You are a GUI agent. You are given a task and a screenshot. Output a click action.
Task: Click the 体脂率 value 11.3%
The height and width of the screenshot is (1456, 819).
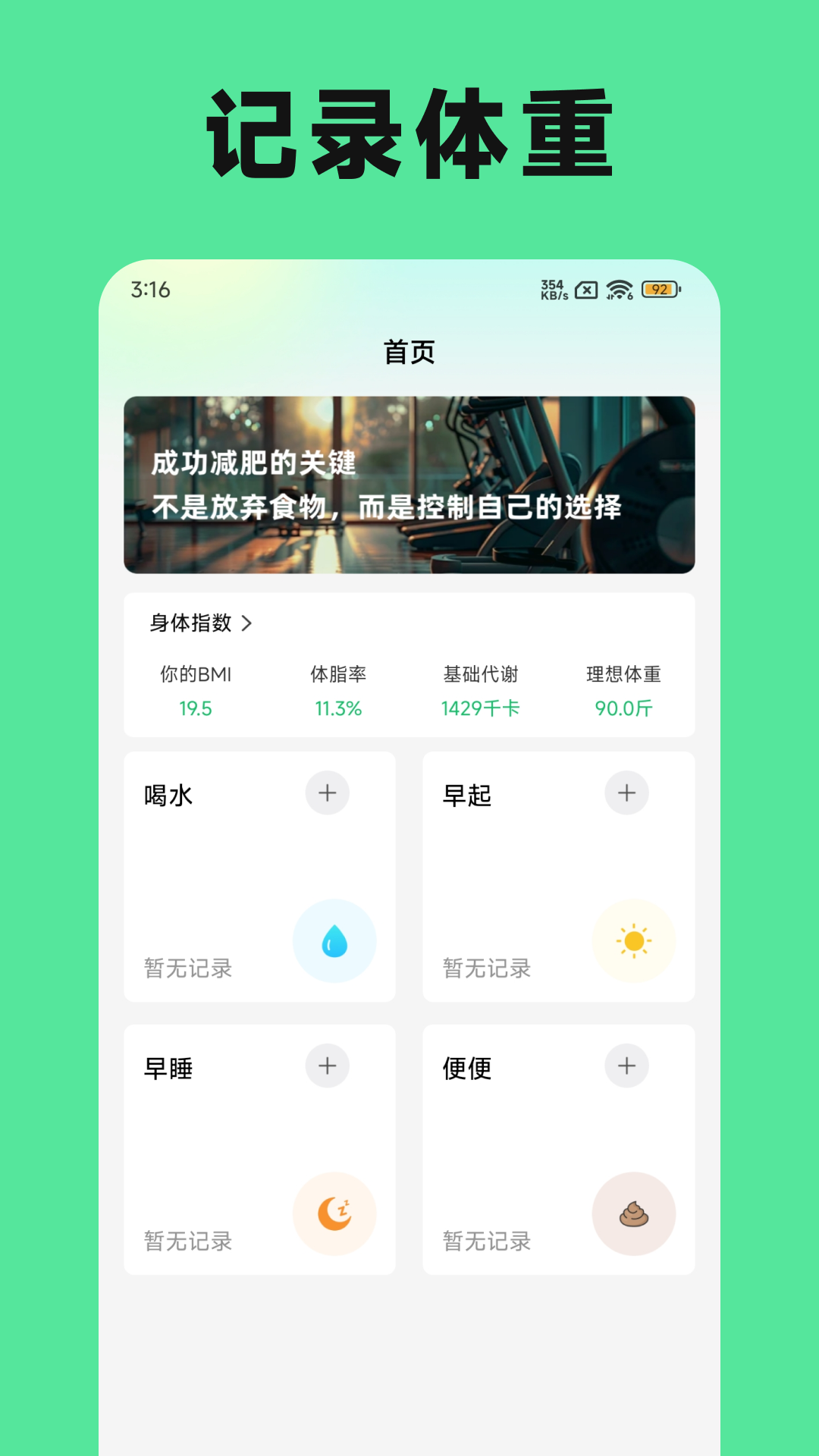coord(337,708)
